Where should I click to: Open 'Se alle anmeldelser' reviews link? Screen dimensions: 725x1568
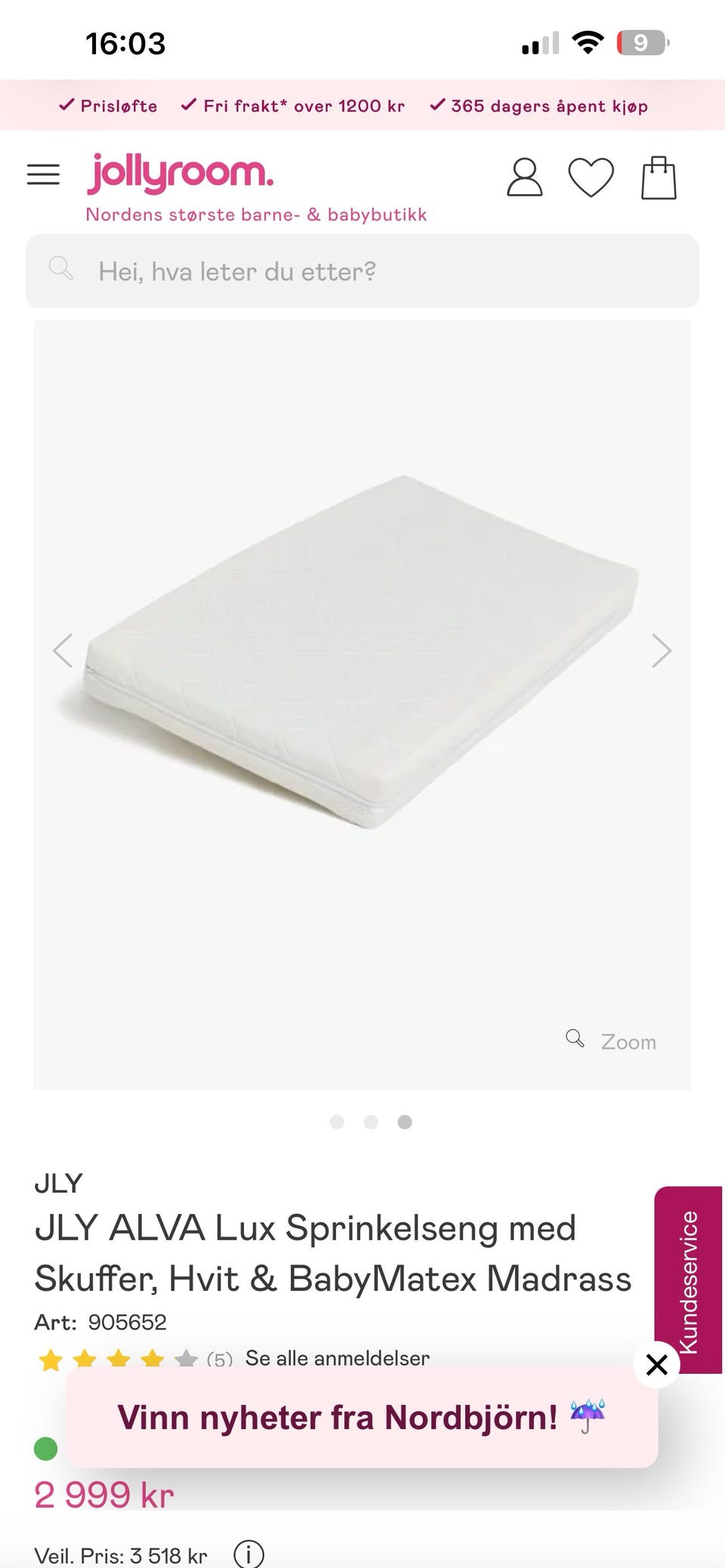pos(338,1358)
